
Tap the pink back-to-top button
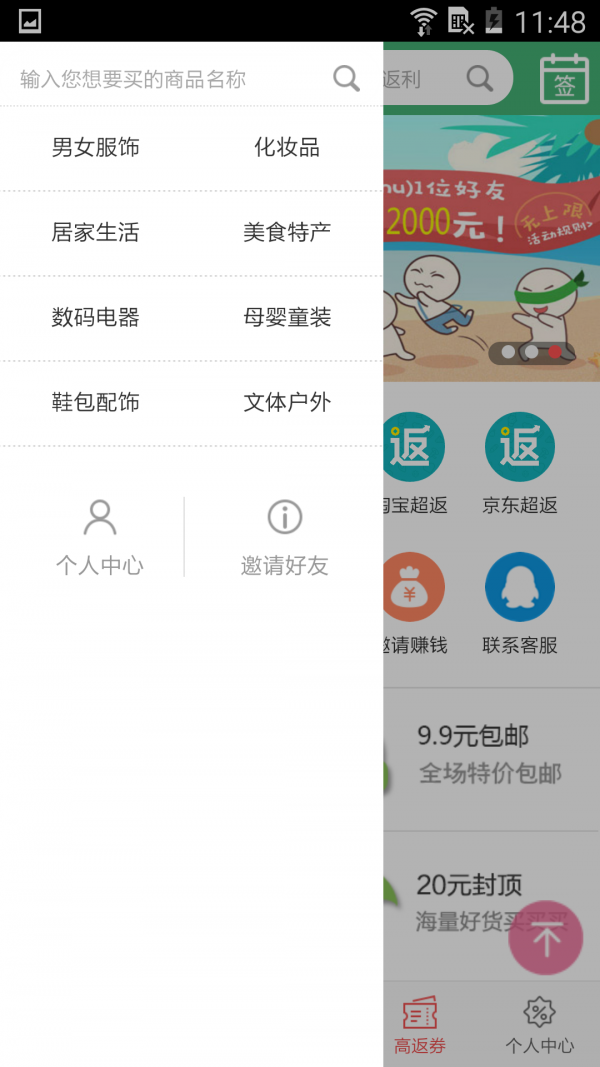tap(546, 938)
